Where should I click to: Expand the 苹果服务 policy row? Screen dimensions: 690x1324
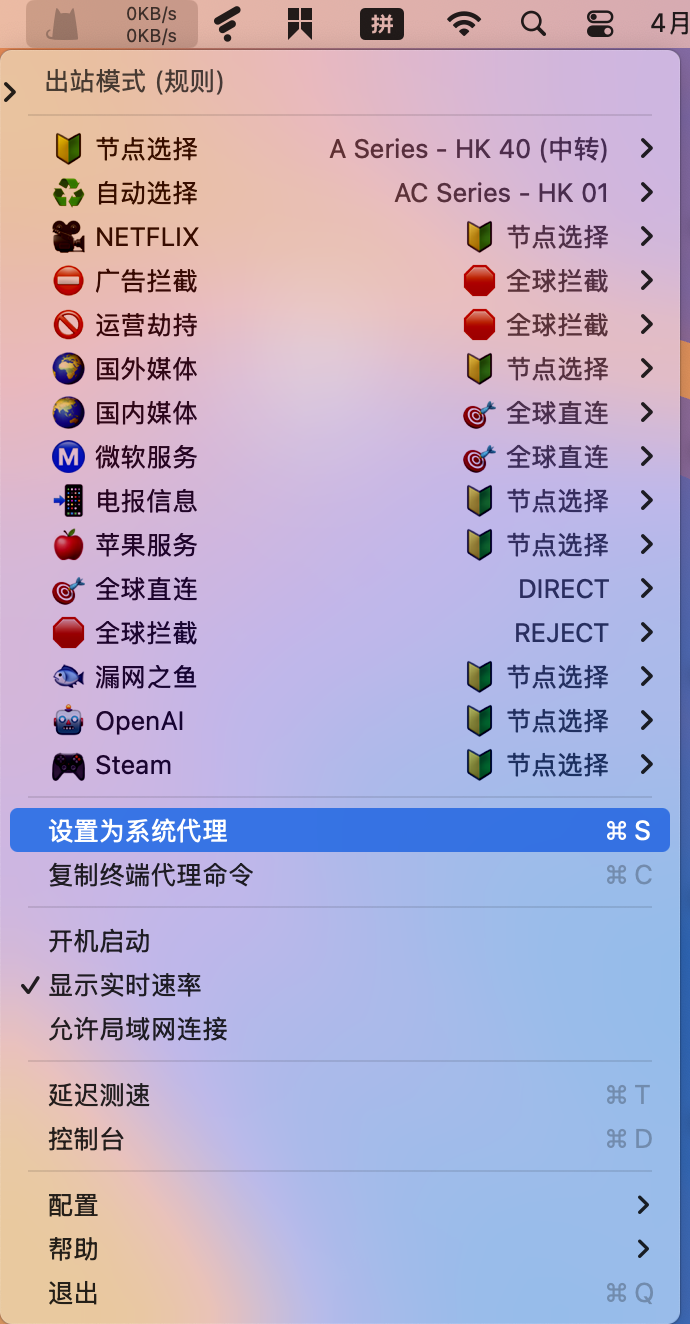340,545
